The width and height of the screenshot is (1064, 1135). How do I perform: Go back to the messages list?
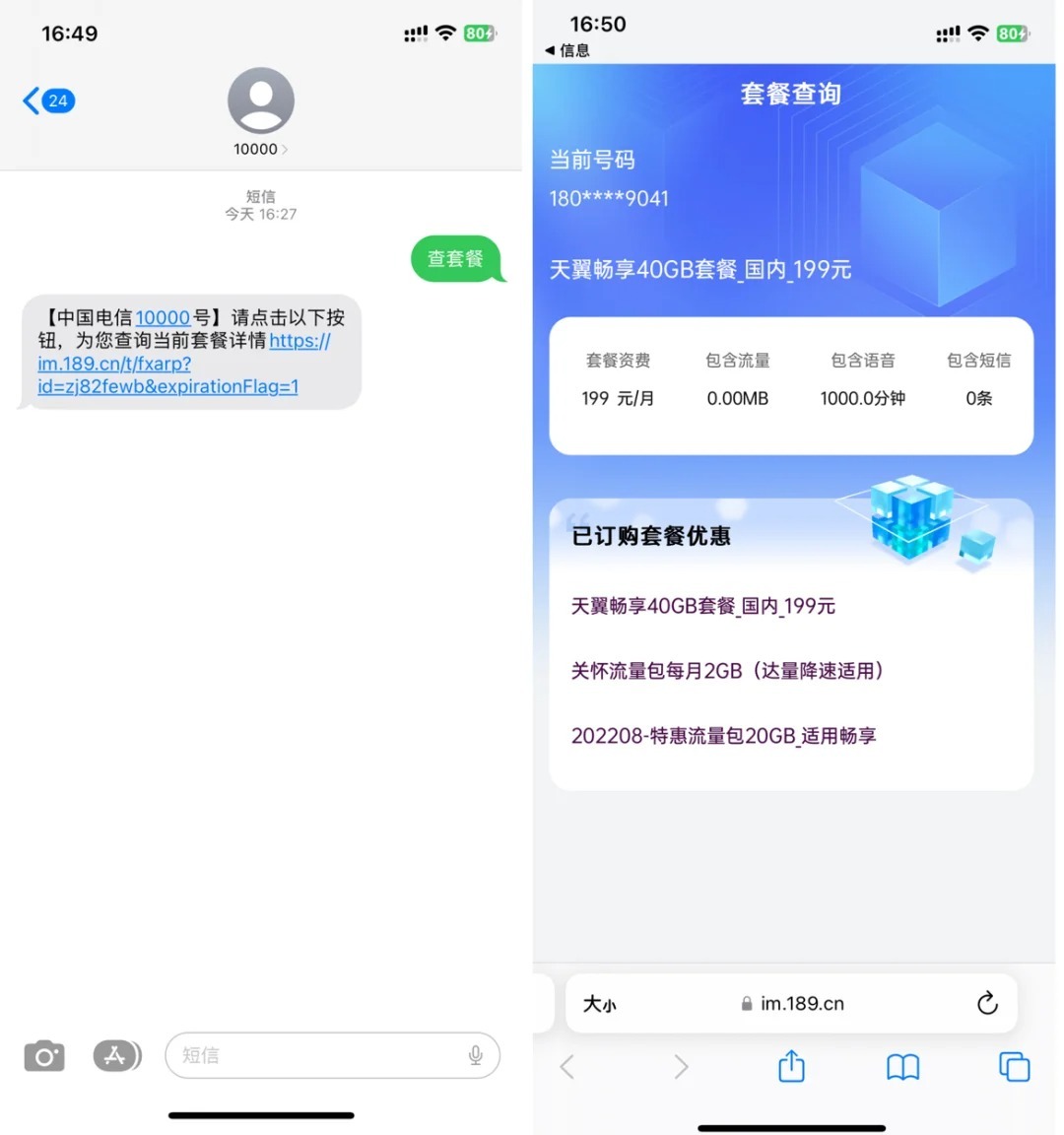point(47,100)
